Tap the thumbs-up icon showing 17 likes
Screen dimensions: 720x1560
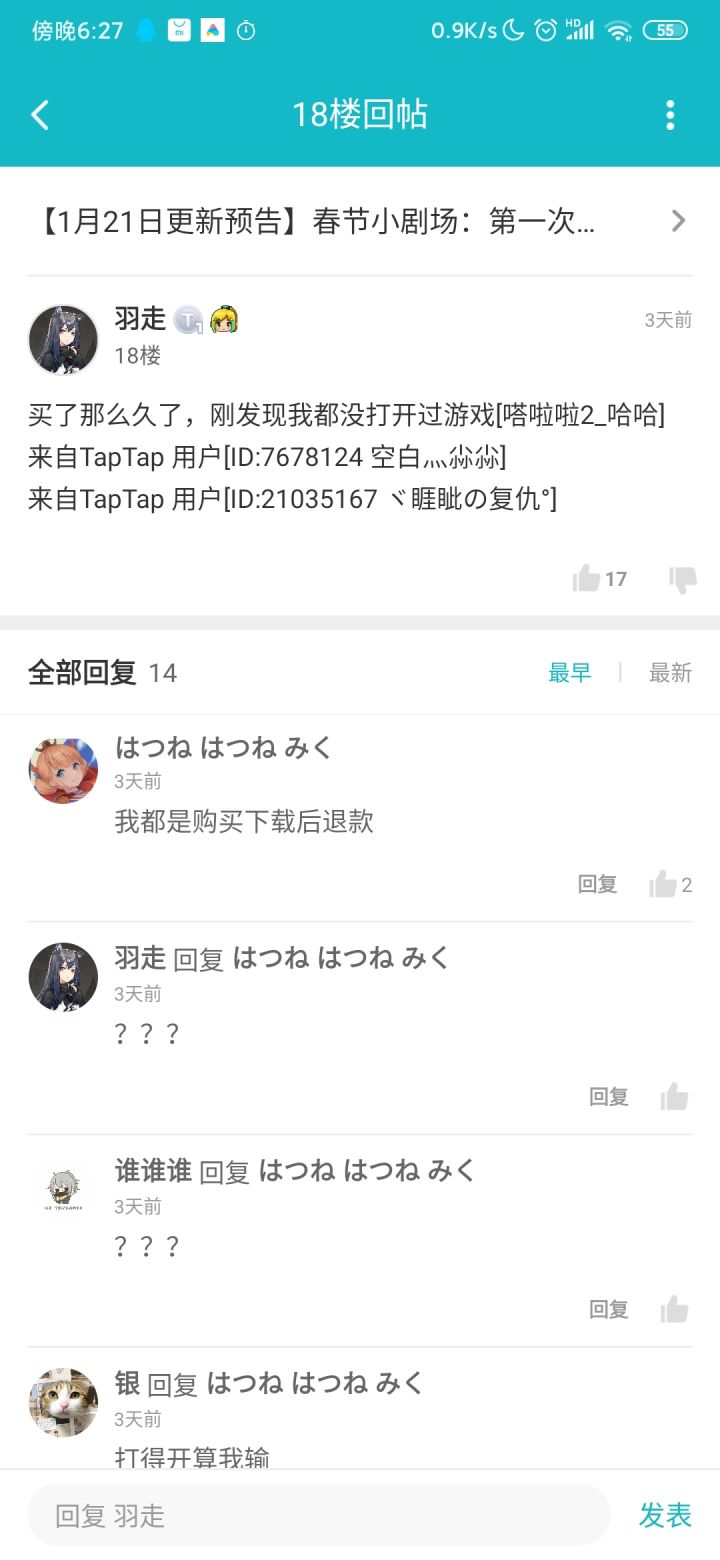586,578
